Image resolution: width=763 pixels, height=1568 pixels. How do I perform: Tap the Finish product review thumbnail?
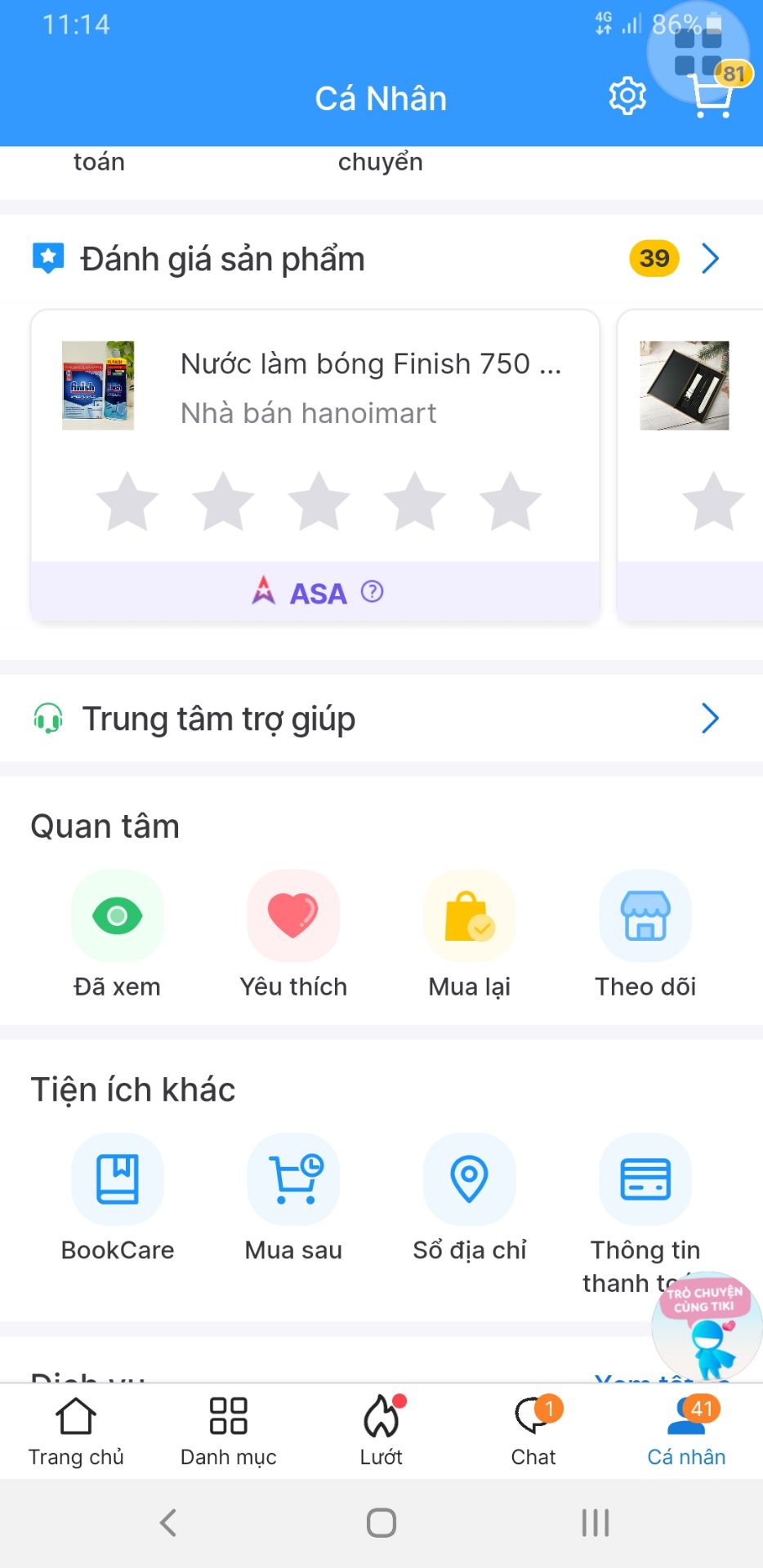(x=100, y=387)
